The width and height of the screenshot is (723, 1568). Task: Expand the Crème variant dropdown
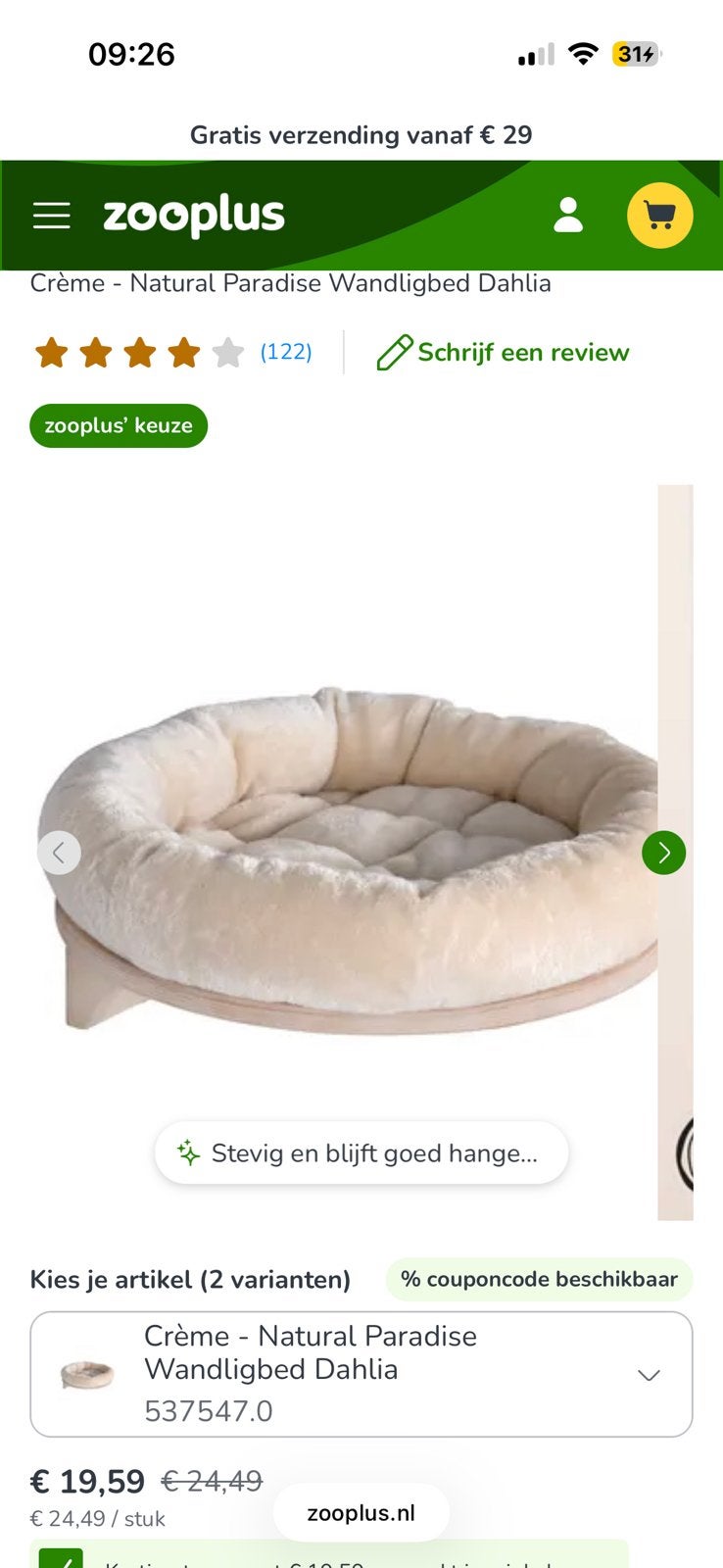361,1374
